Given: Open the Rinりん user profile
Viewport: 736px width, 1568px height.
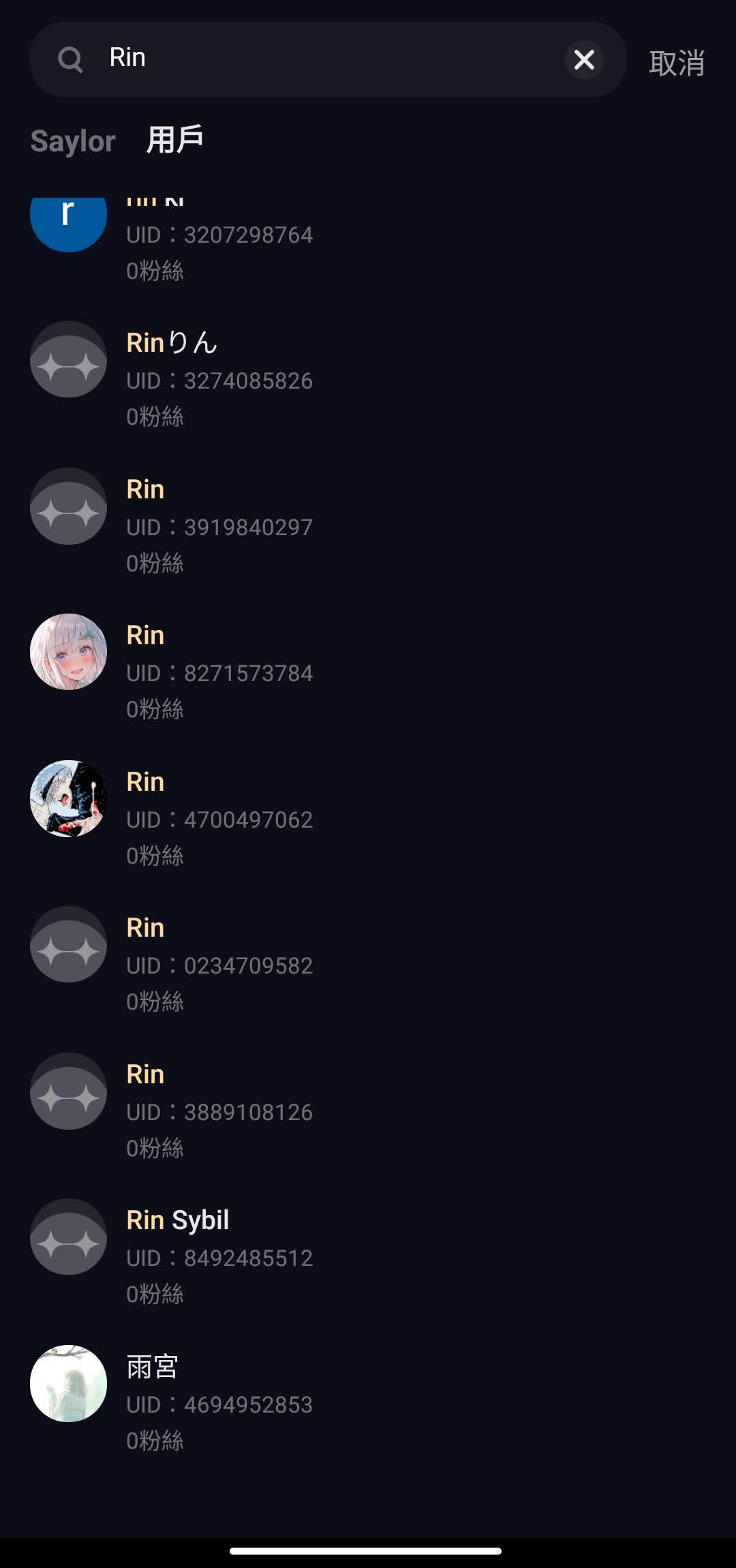Looking at the screenshot, I should tap(368, 377).
